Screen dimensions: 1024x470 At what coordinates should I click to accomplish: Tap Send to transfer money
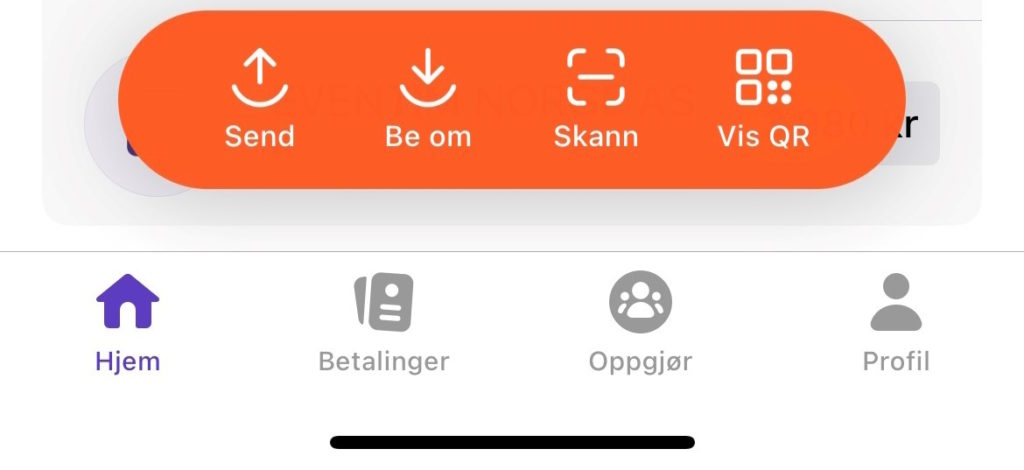point(259,99)
